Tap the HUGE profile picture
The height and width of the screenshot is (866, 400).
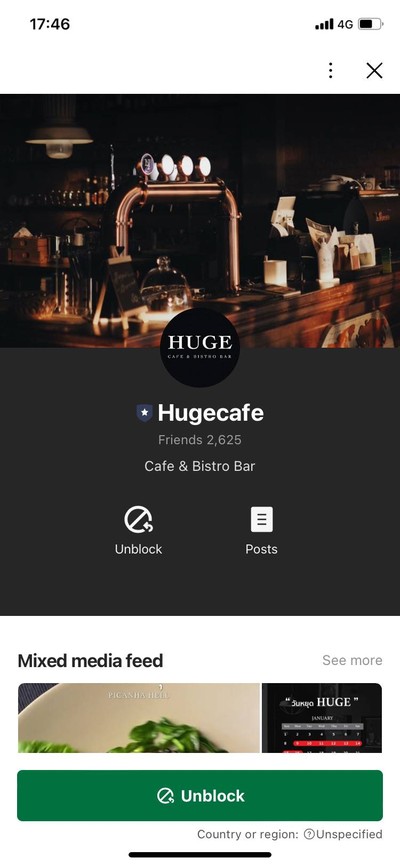tap(200, 347)
